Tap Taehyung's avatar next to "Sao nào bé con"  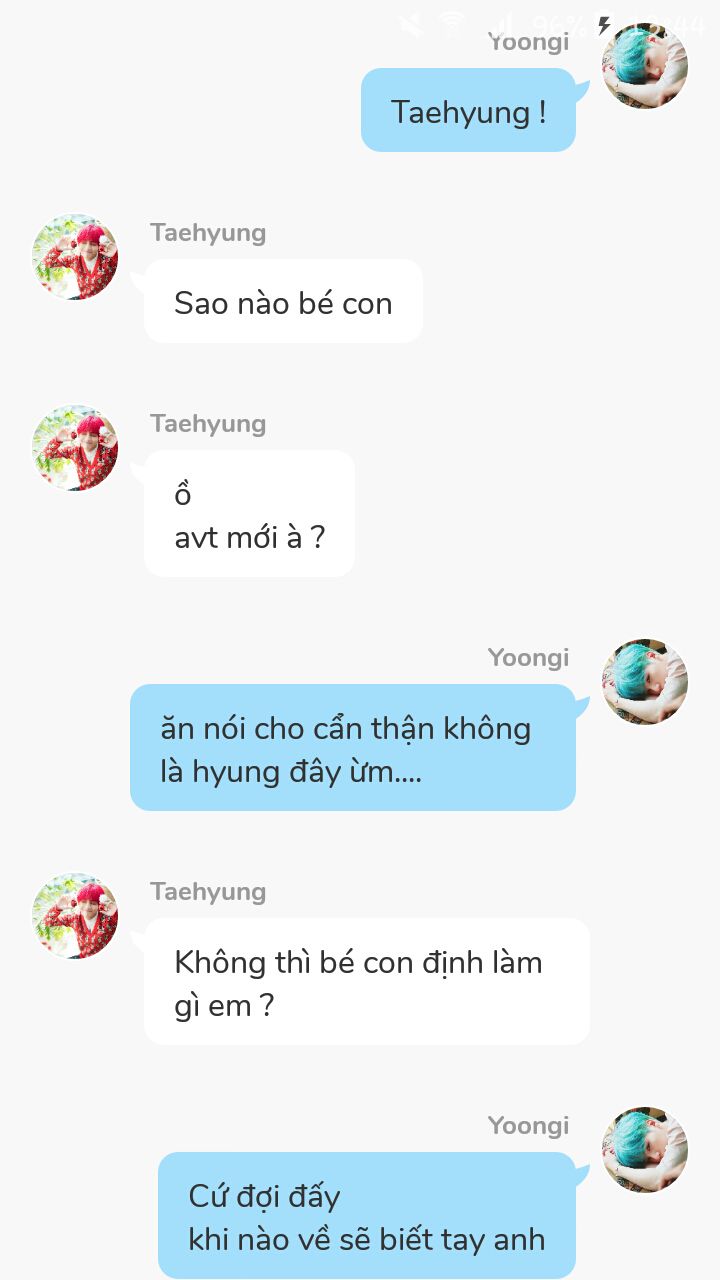[x=75, y=257]
